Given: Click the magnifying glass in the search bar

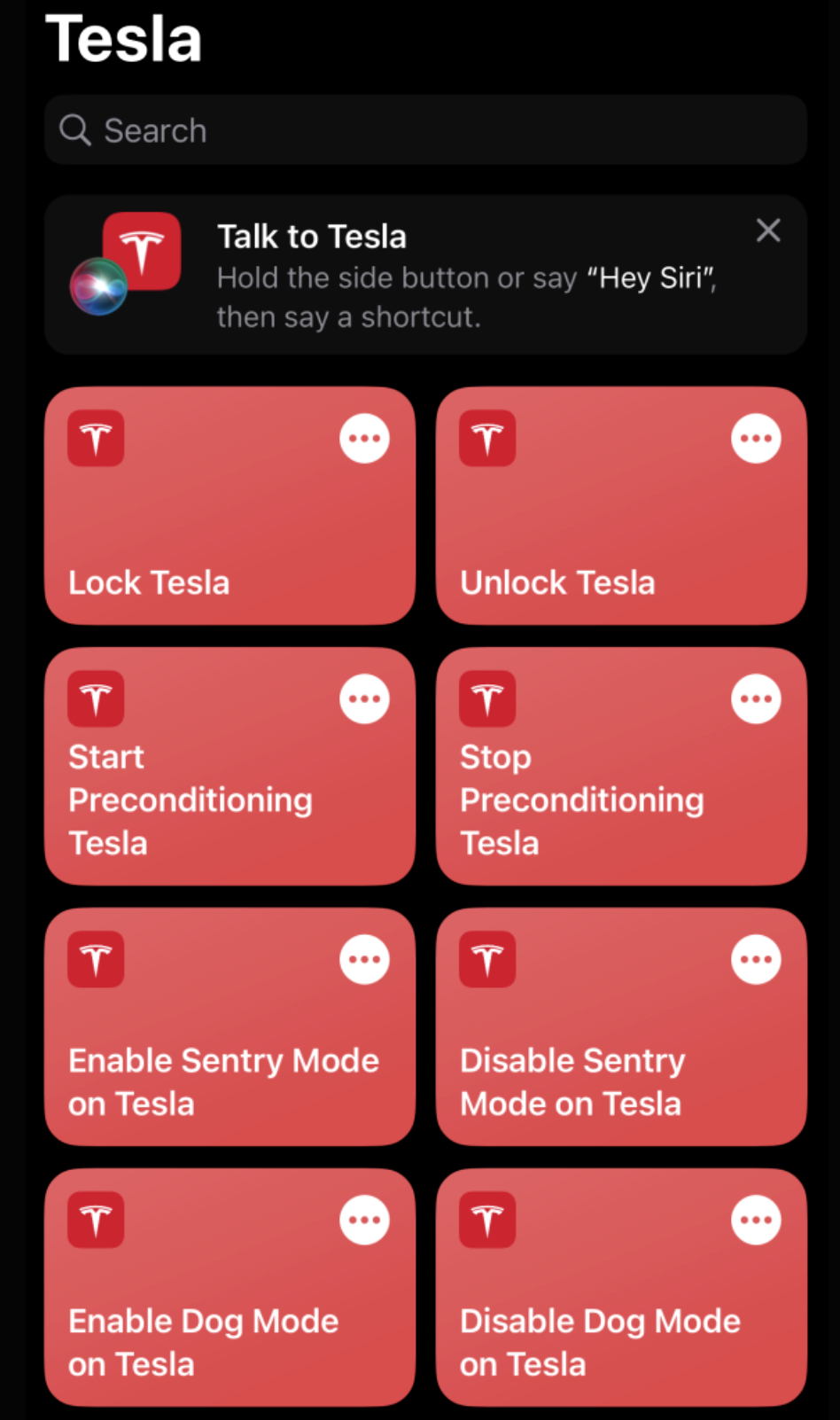Looking at the screenshot, I should [75, 129].
